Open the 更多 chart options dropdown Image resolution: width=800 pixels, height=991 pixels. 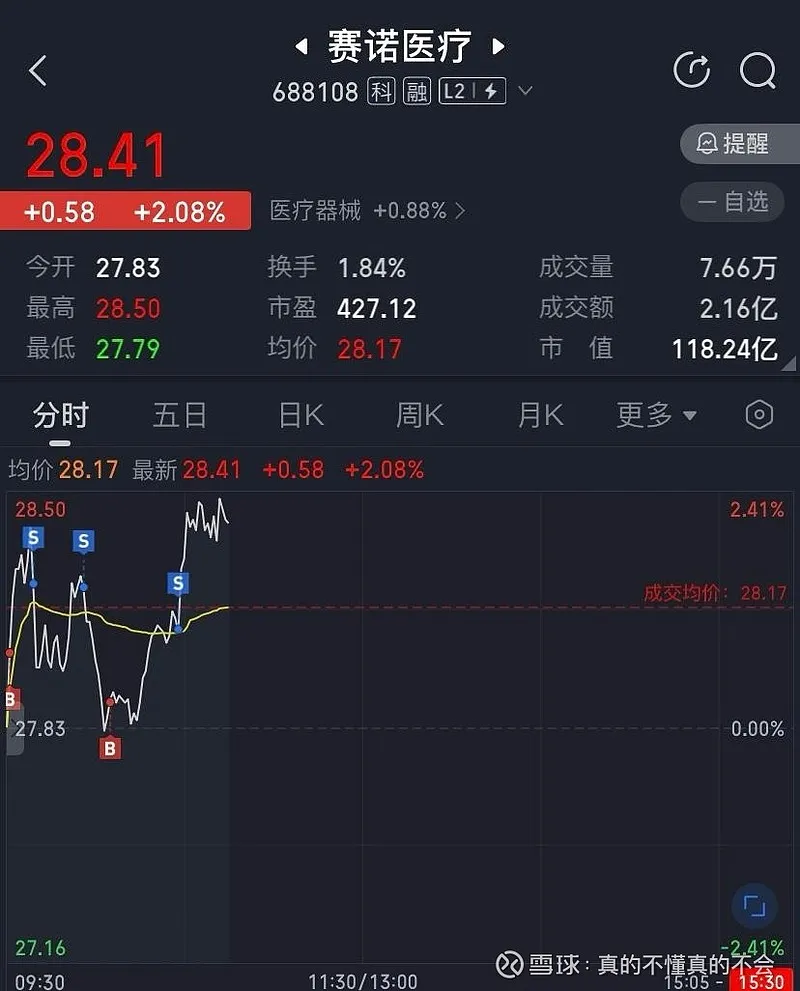coord(656,415)
